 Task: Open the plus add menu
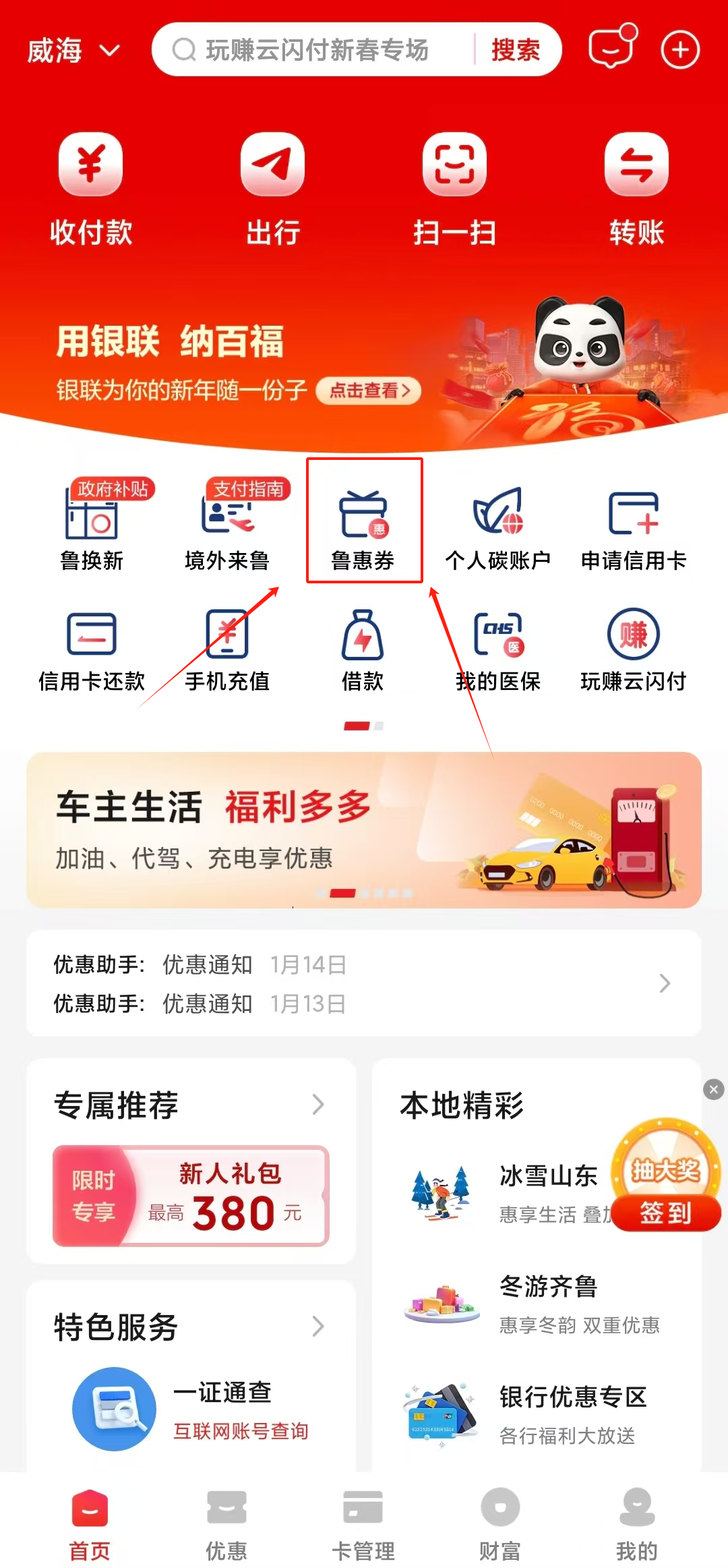[x=679, y=50]
